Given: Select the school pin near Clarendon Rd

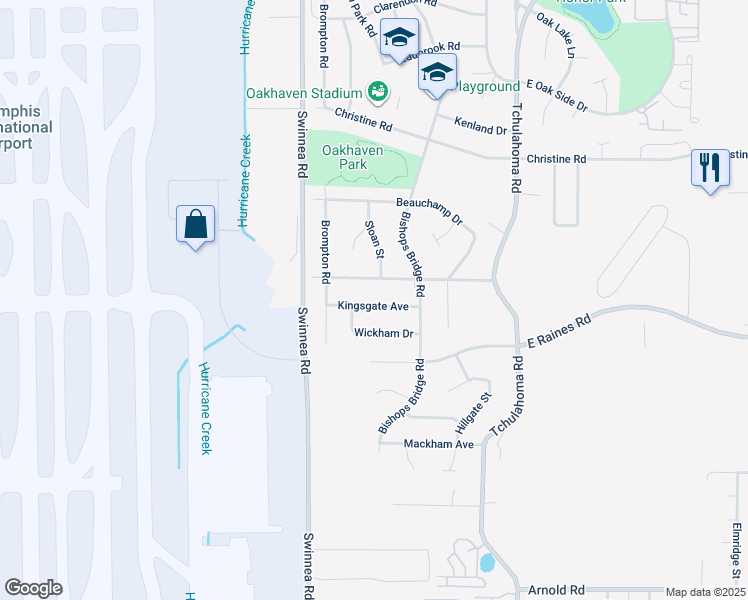Looking at the screenshot, I should [x=399, y=39].
